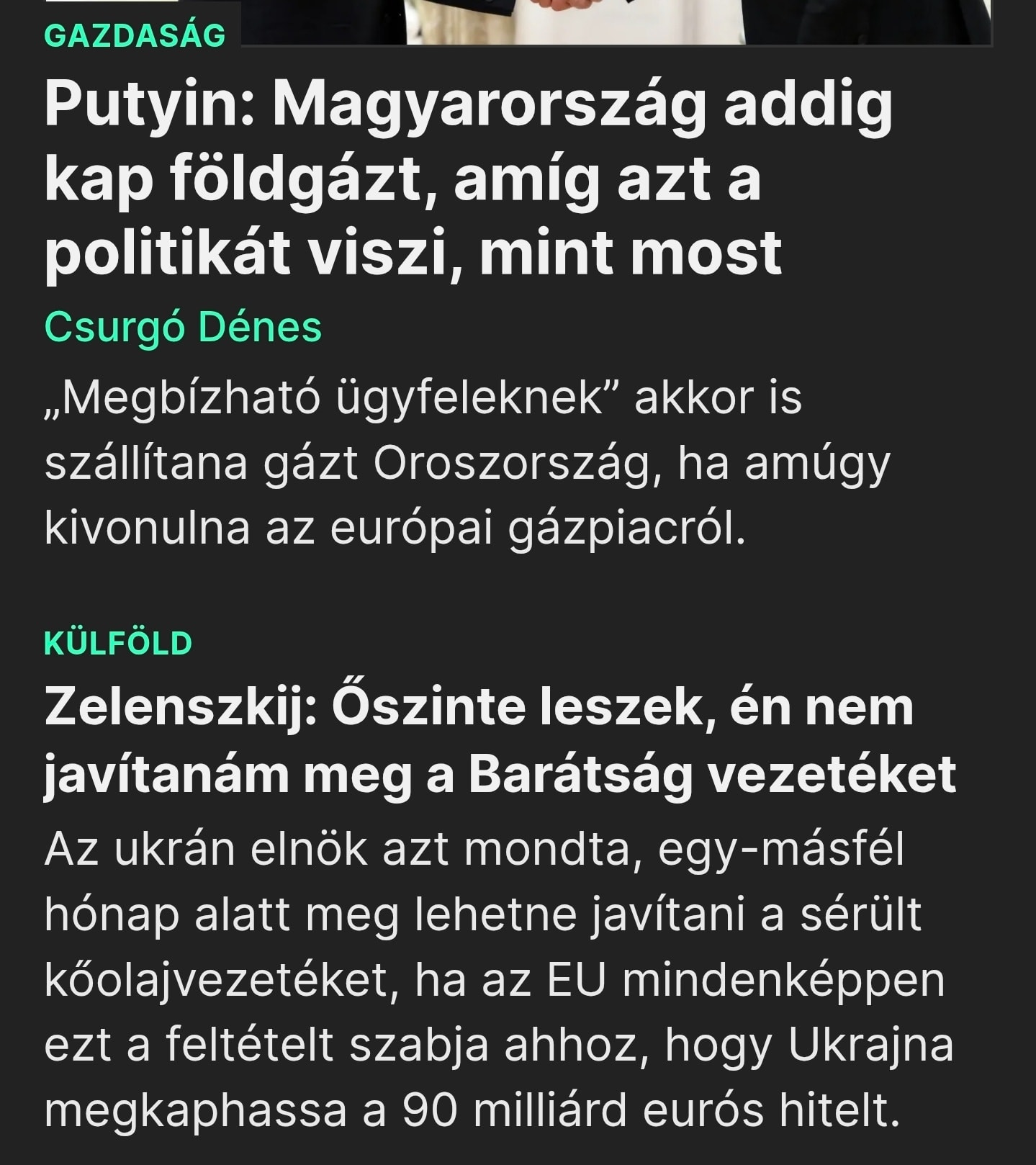View author Csurgó Dénes's articles
Image resolution: width=1036 pixels, height=1165 pixels.
183,327
